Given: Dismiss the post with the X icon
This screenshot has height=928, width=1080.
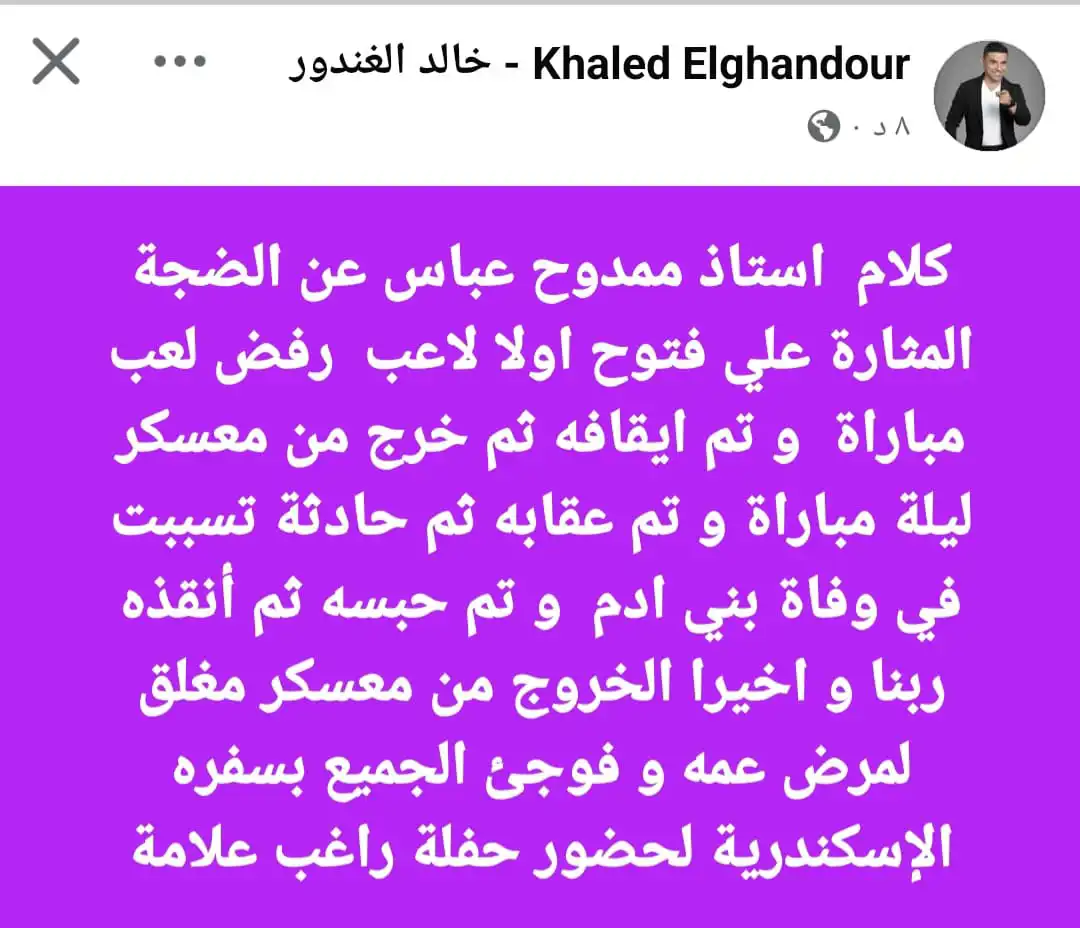Looking at the screenshot, I should 56,64.
